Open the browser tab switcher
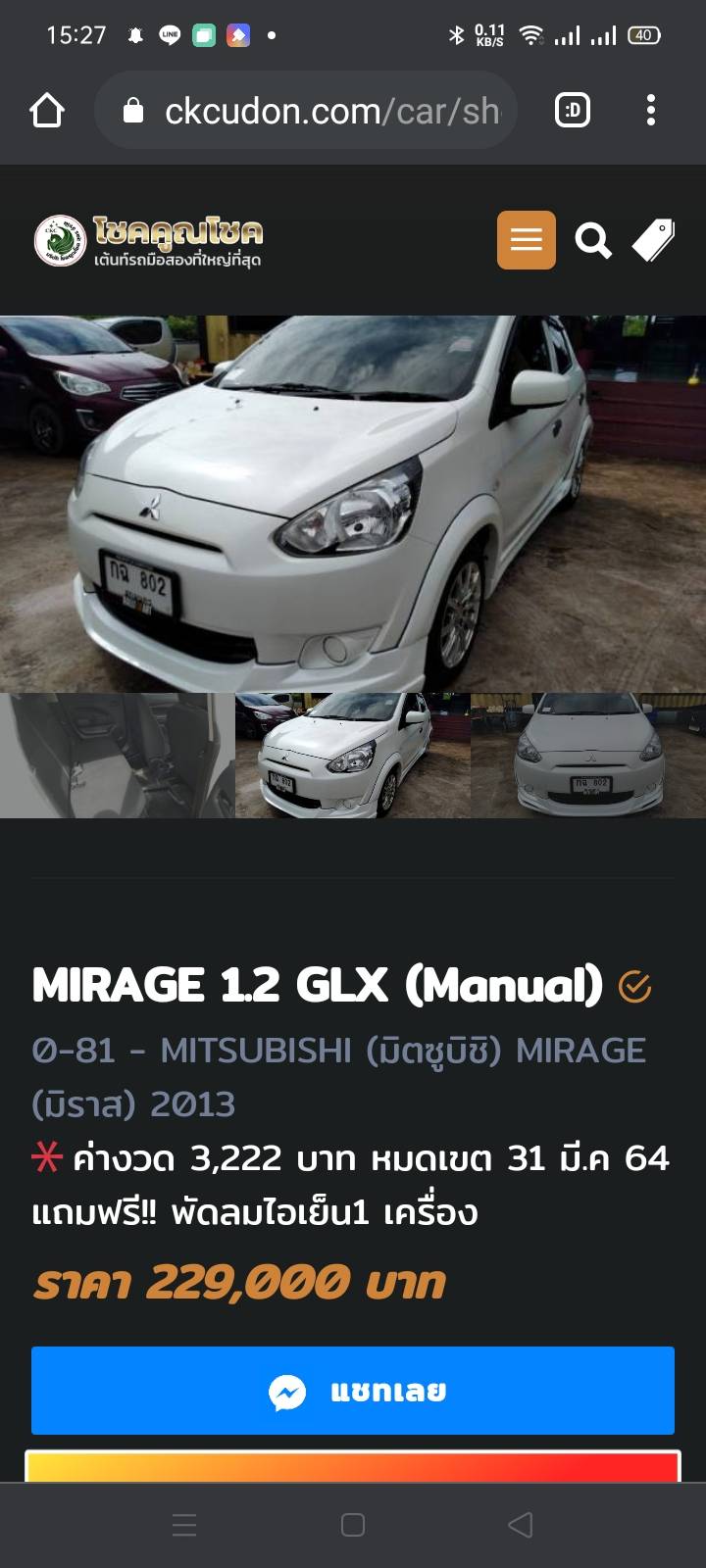 pyautogui.click(x=573, y=111)
